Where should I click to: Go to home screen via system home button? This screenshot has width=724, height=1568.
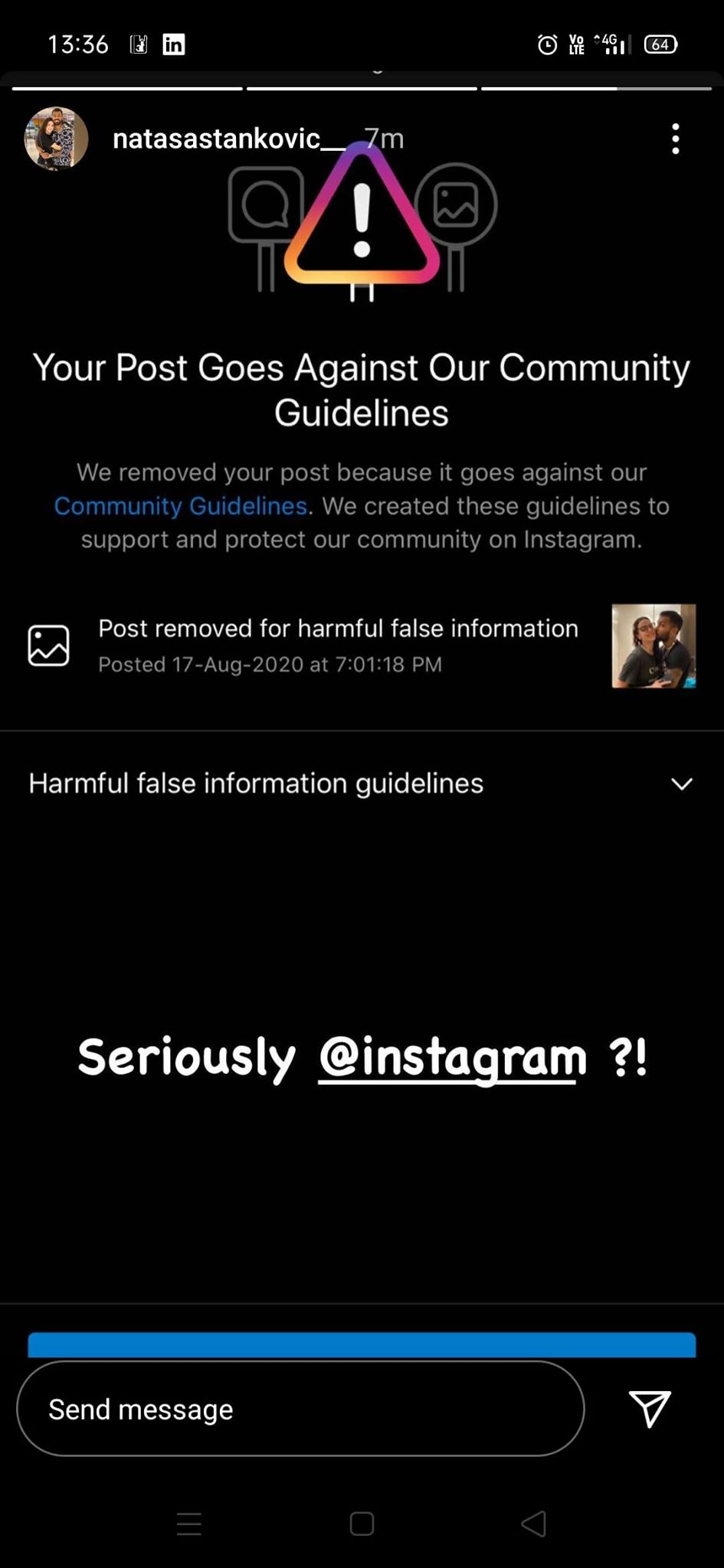[x=362, y=1524]
